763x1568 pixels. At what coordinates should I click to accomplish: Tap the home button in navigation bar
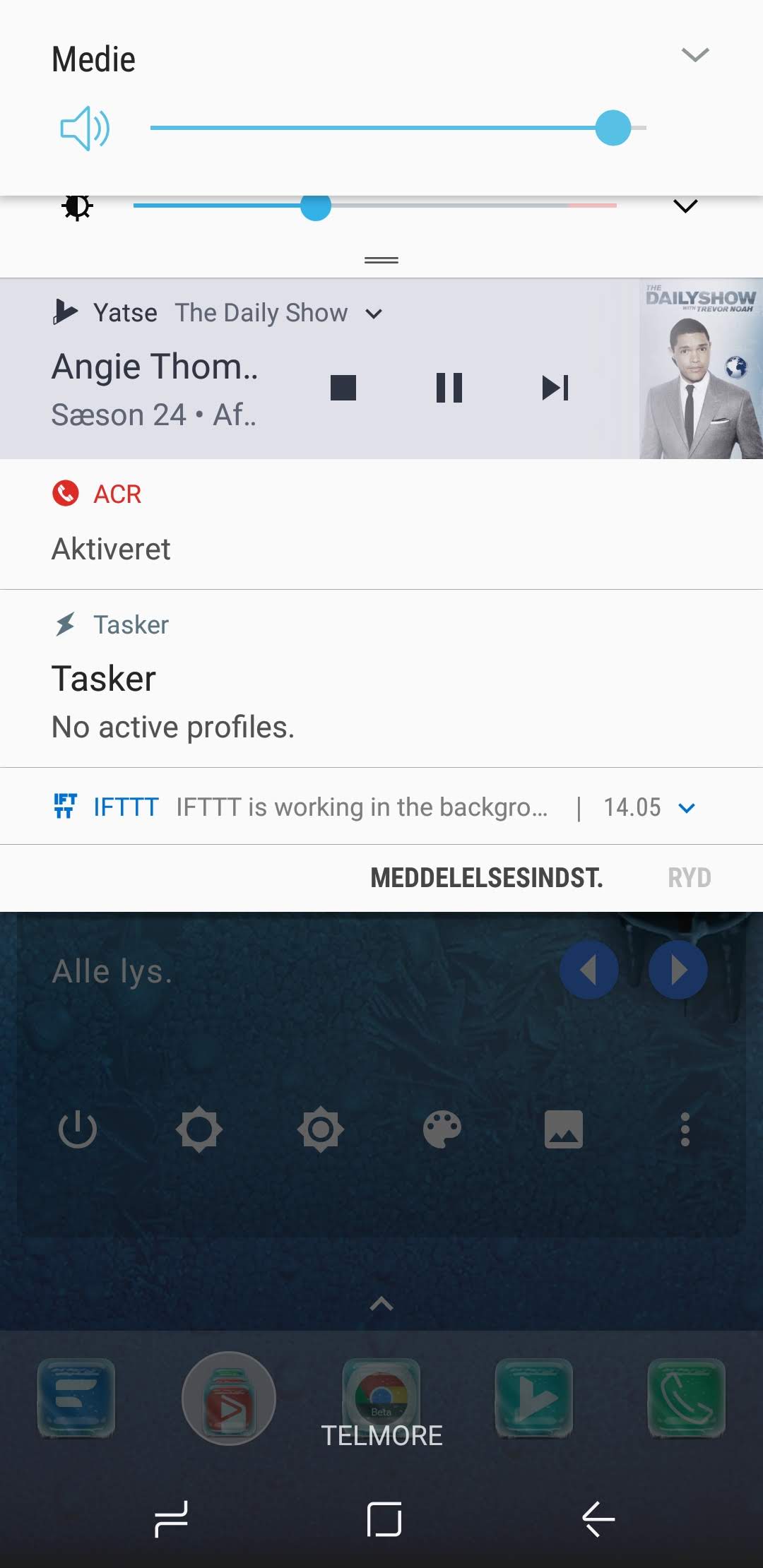click(384, 1519)
